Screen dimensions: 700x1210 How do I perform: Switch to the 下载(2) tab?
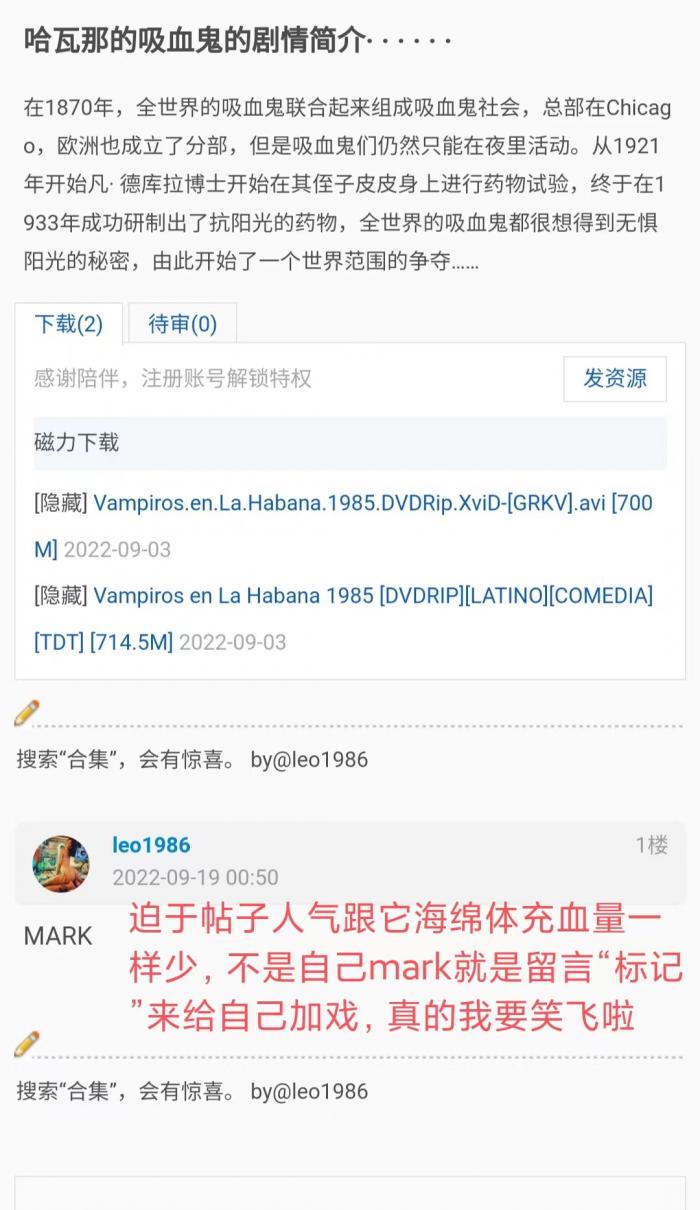click(69, 324)
